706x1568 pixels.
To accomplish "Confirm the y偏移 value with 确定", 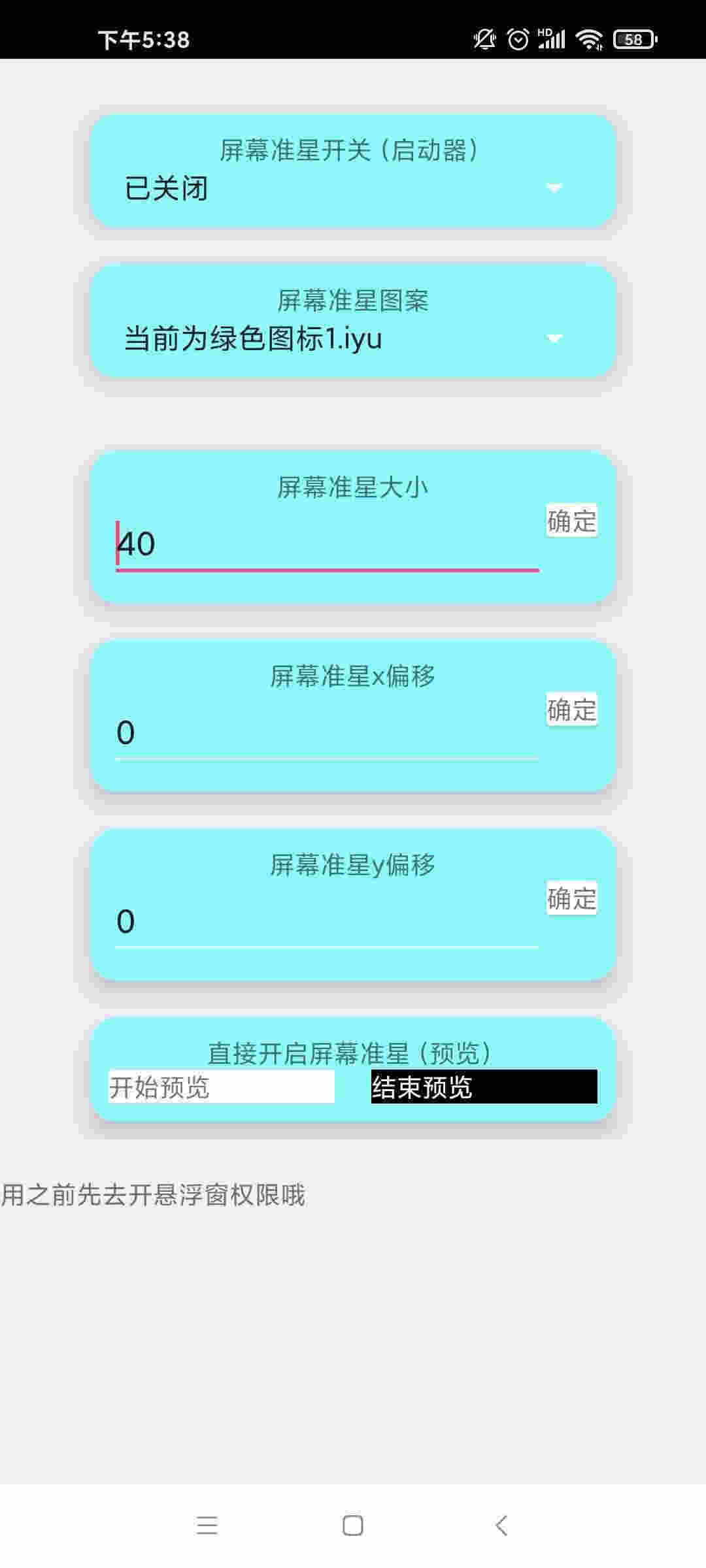I will 571,899.
